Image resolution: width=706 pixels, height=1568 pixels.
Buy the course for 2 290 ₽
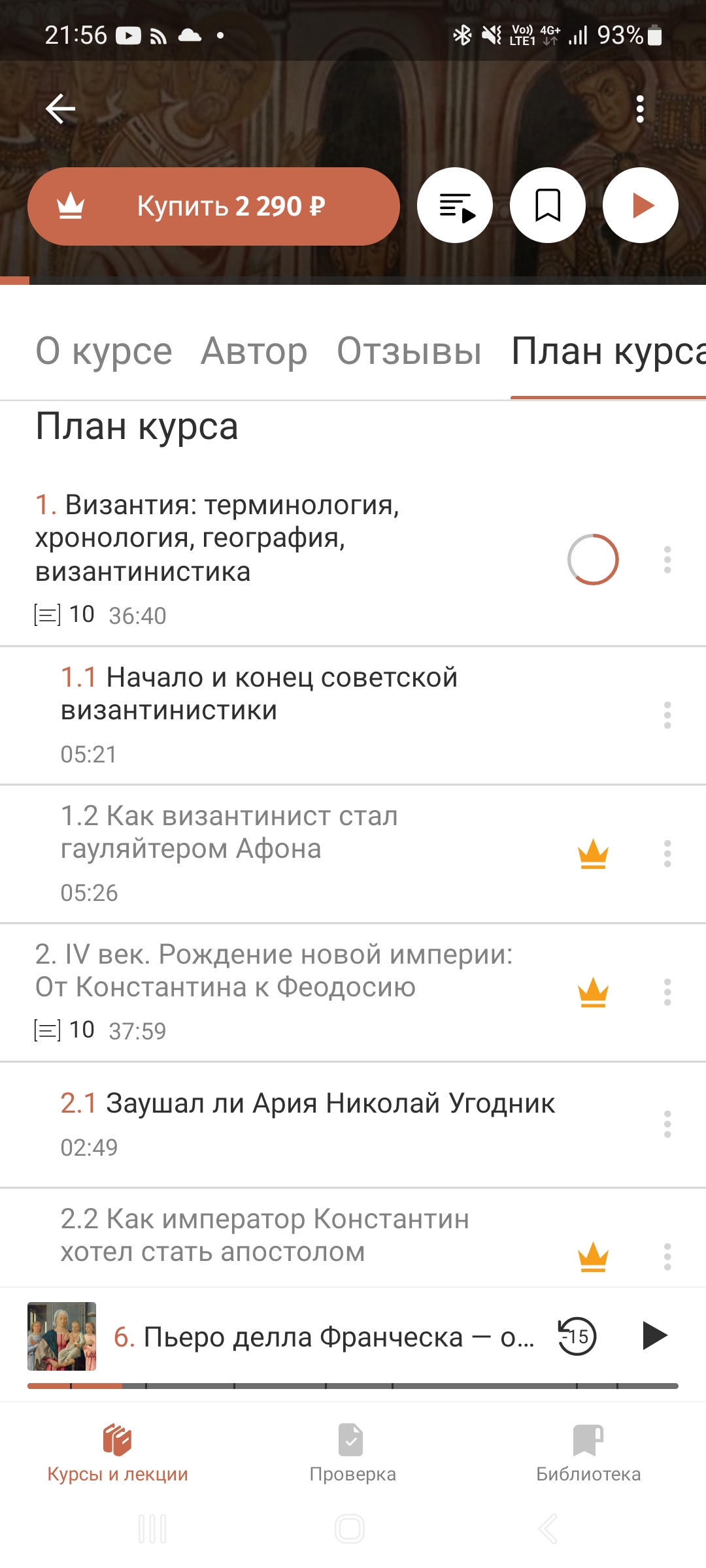pos(214,206)
